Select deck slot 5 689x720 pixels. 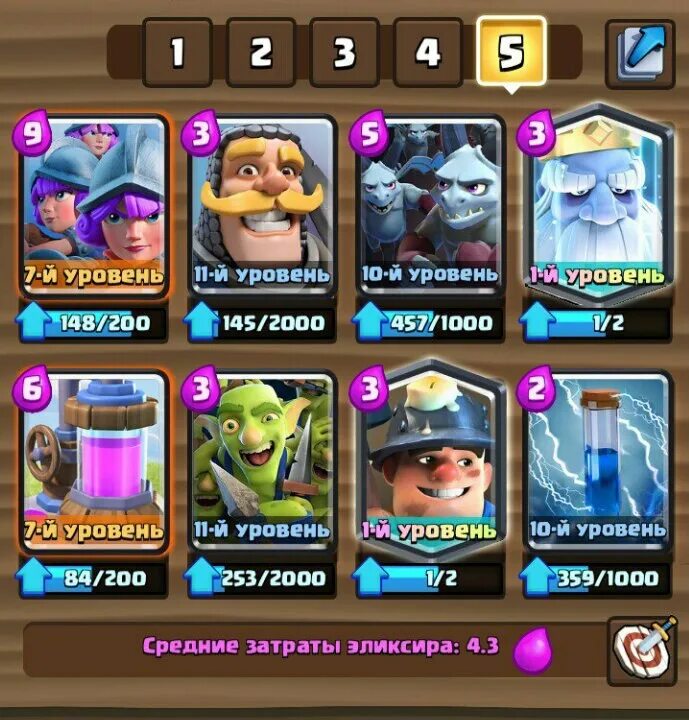(511, 50)
